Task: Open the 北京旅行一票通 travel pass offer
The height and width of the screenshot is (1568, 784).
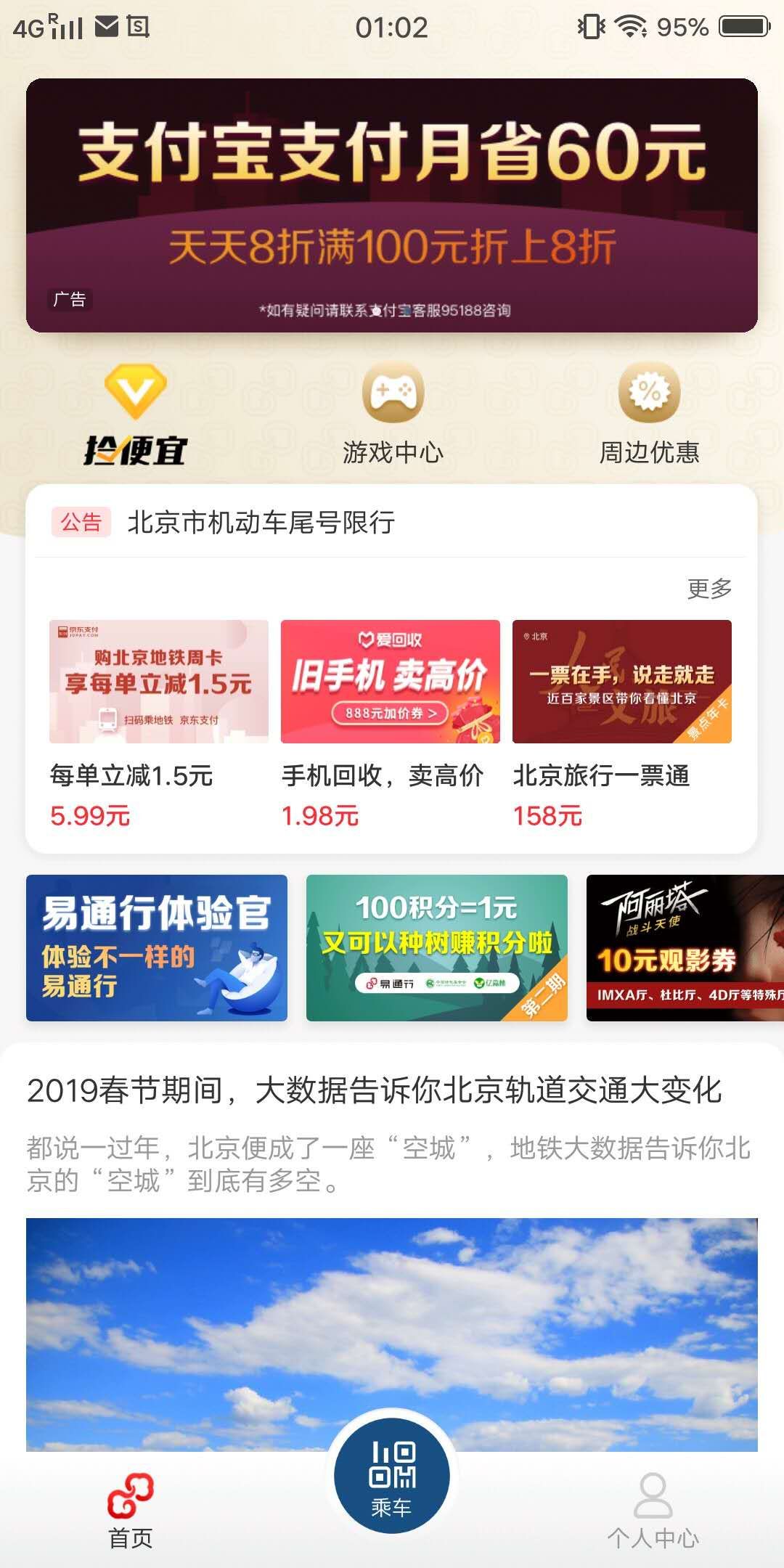Action: 621,682
